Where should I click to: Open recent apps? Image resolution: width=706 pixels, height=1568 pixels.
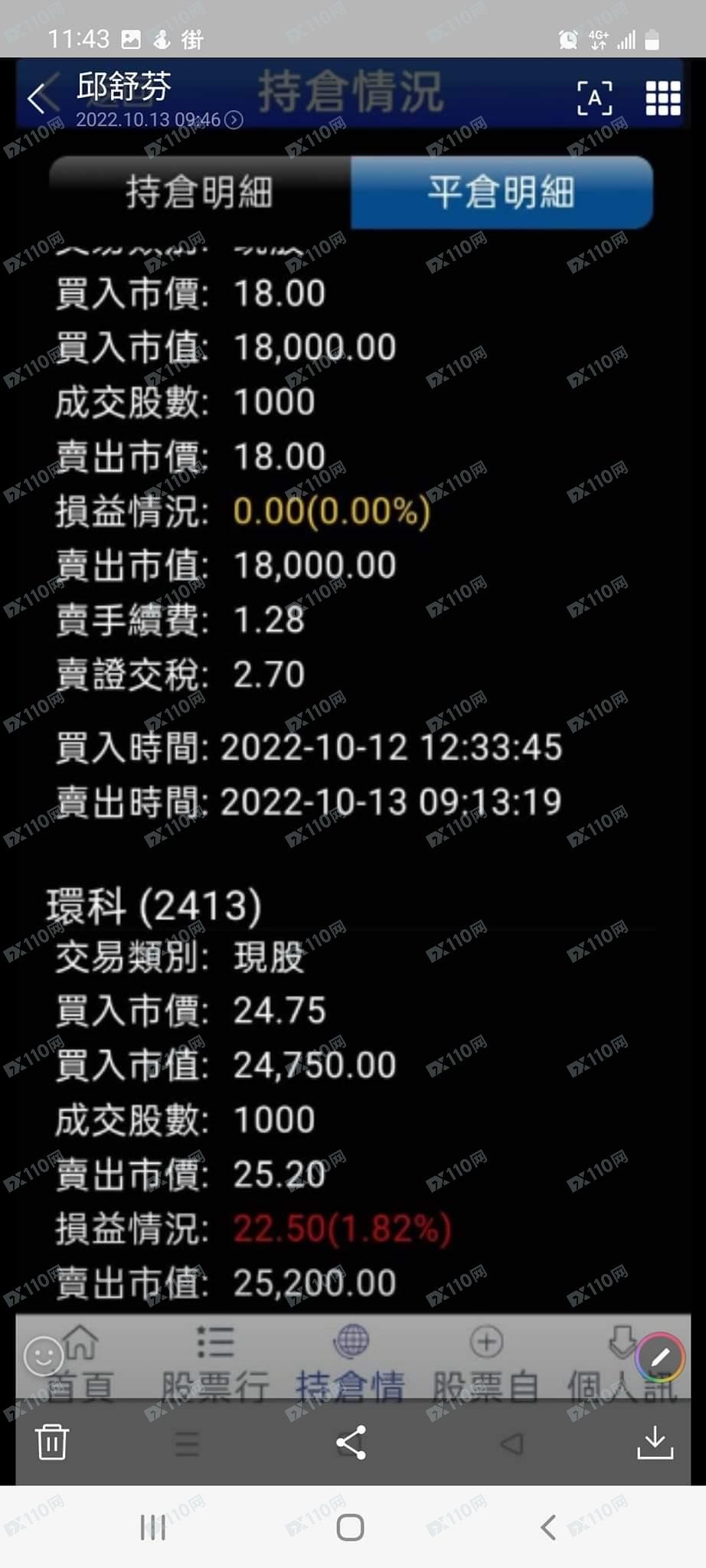[x=153, y=1527]
